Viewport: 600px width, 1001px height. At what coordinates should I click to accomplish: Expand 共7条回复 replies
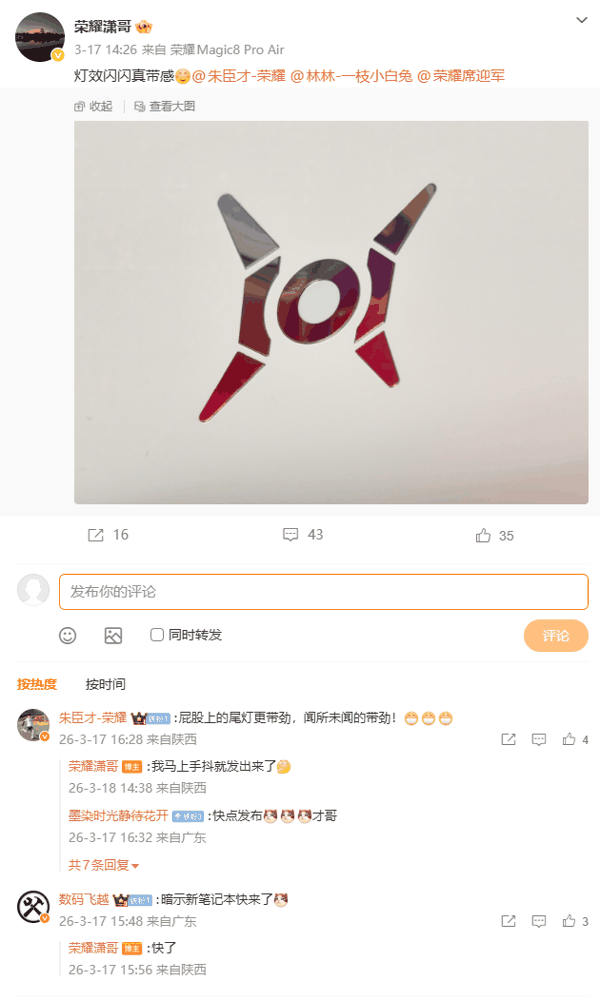[103, 864]
